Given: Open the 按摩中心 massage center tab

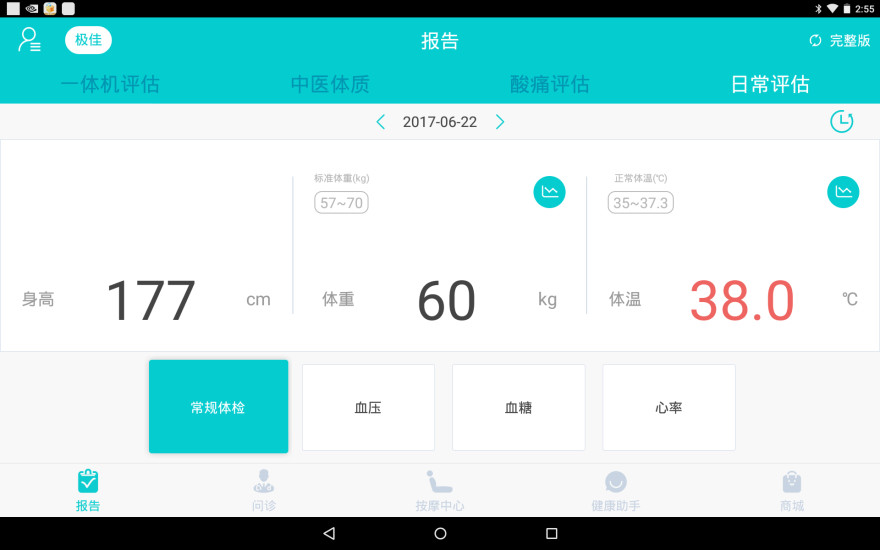Looking at the screenshot, I should click(x=440, y=490).
